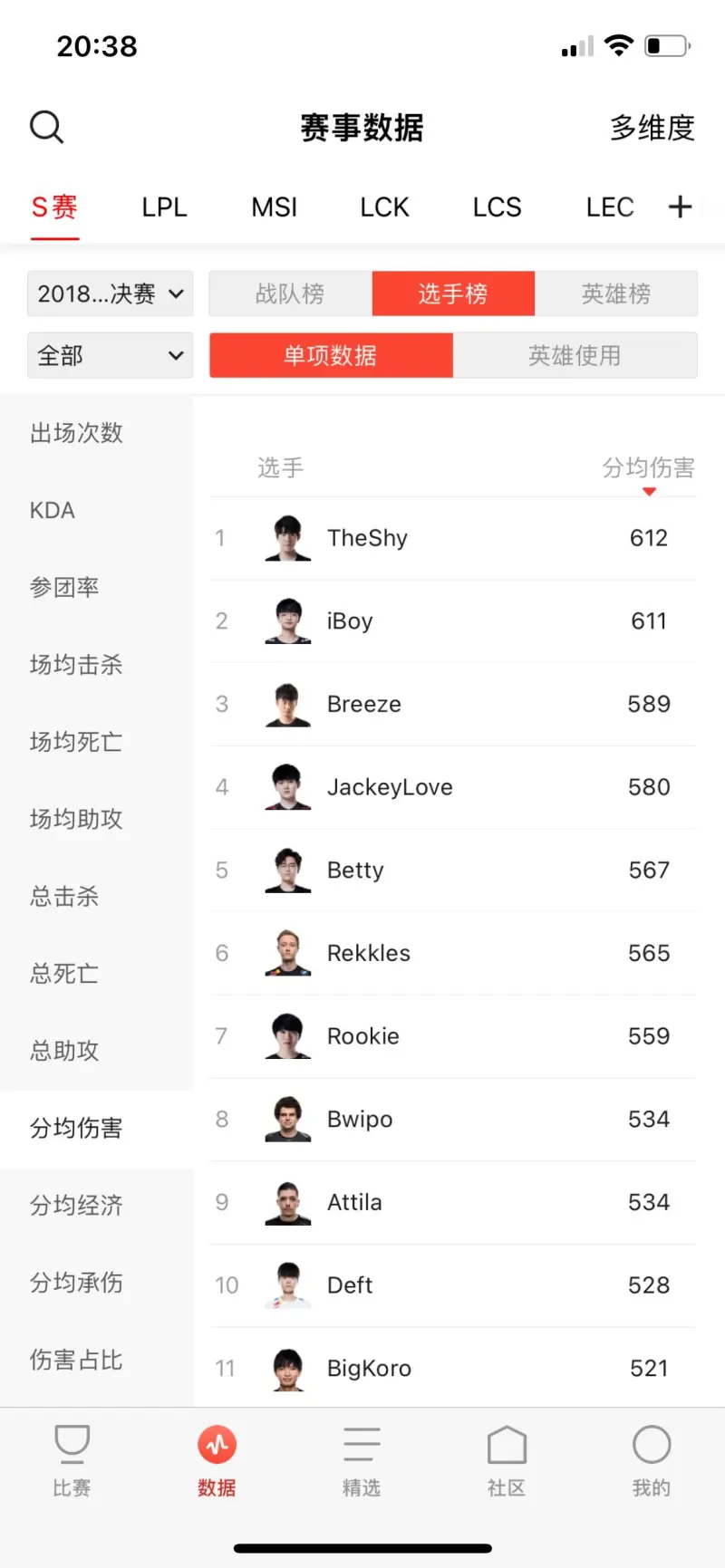Expand the 2018 决赛 season dropdown
The height and width of the screenshot is (1568, 725).
pyautogui.click(x=110, y=293)
